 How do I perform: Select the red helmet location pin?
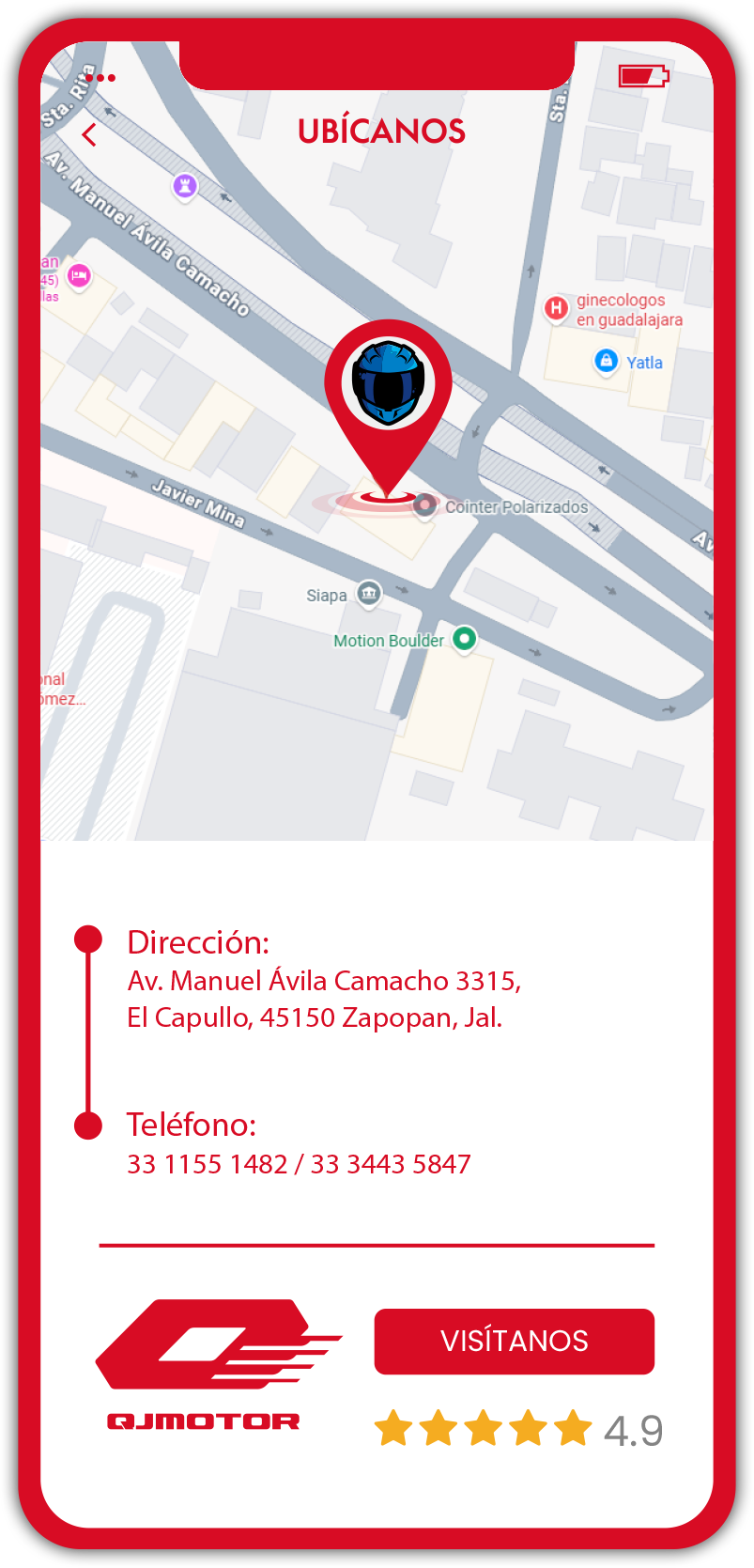(x=388, y=385)
